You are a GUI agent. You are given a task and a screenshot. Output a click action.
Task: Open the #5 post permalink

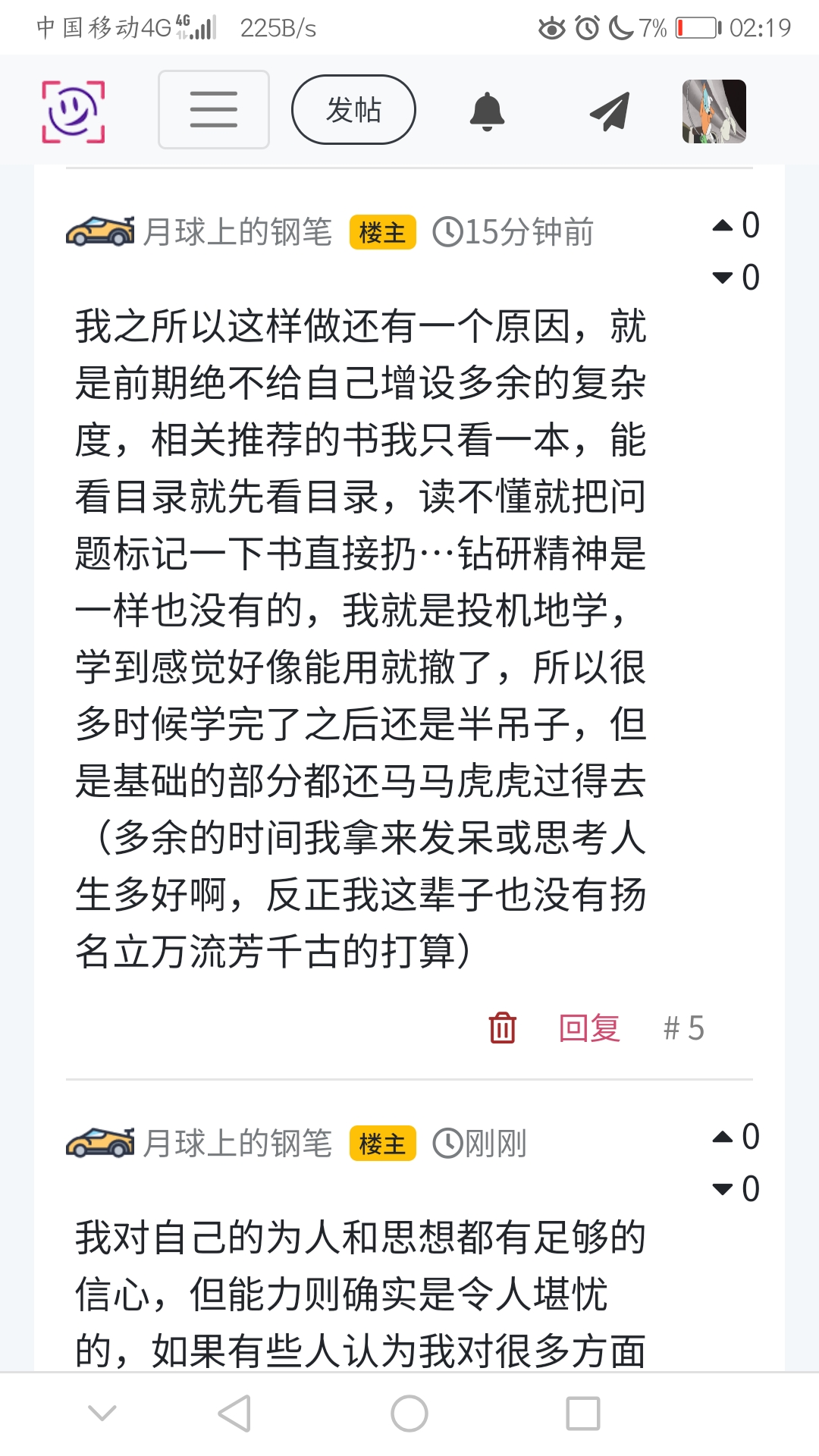point(683,1028)
